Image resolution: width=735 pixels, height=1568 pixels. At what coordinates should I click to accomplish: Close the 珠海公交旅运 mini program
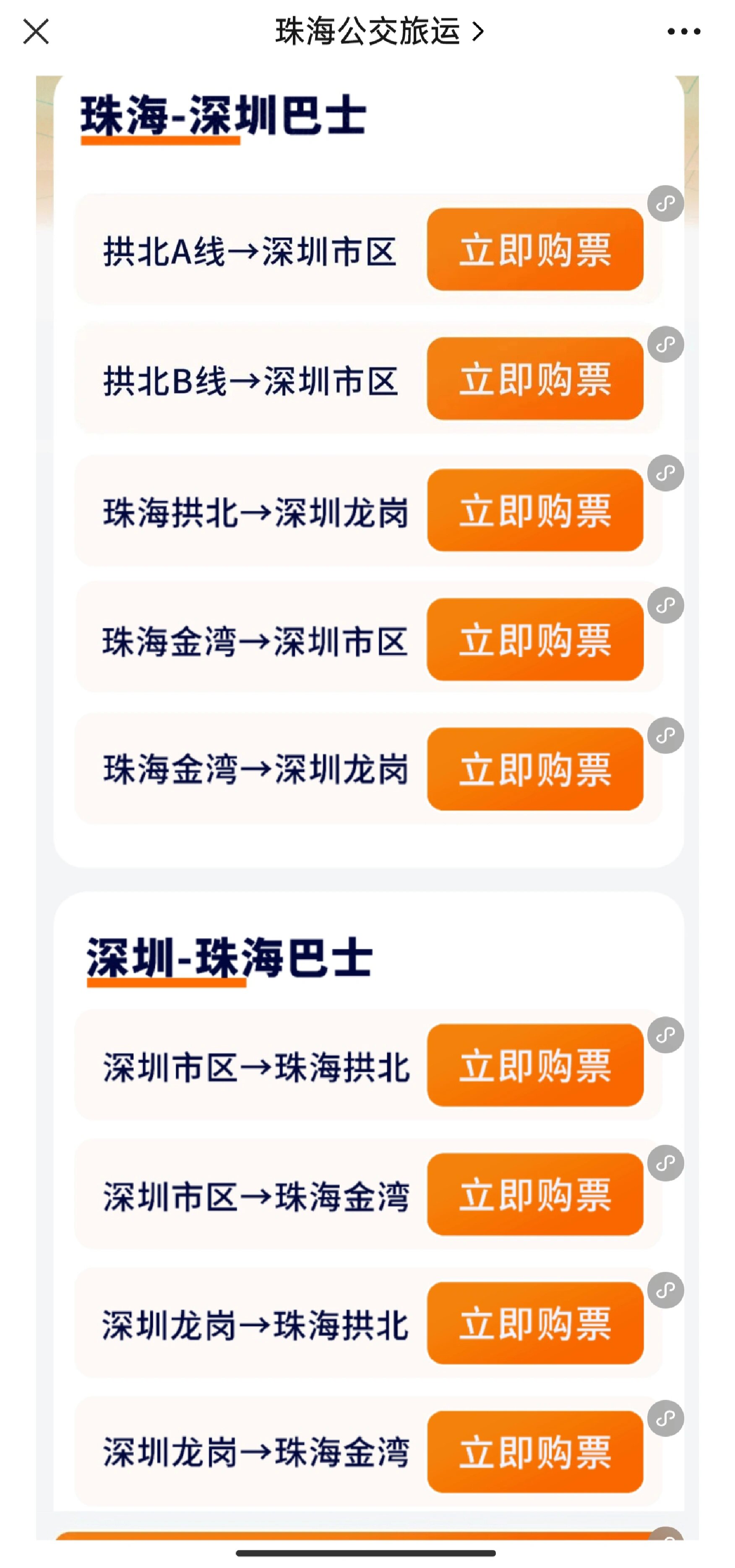[35, 31]
